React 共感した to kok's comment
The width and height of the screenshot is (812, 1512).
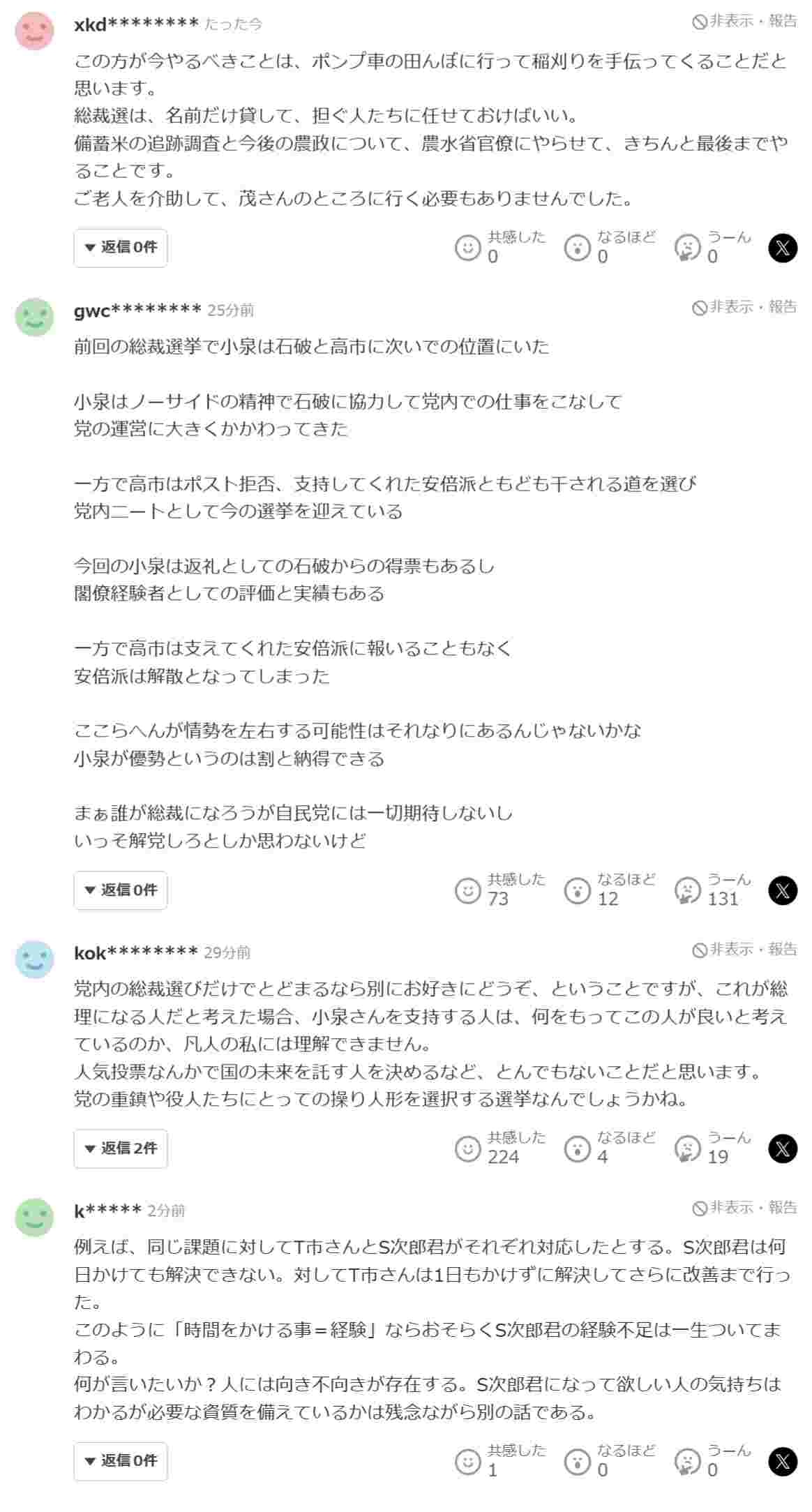468,1148
